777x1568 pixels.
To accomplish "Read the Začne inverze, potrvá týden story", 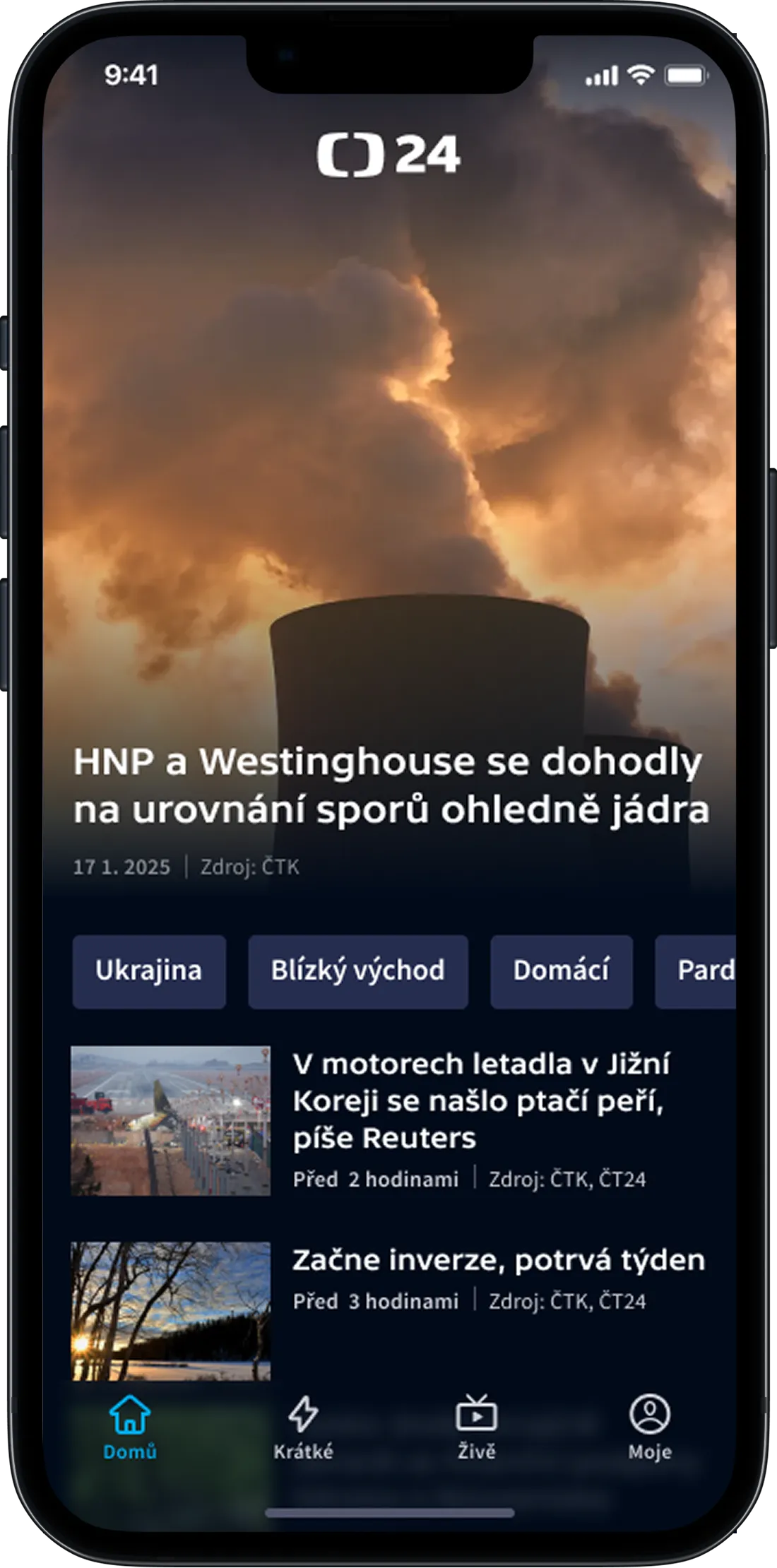I will point(498,1260).
